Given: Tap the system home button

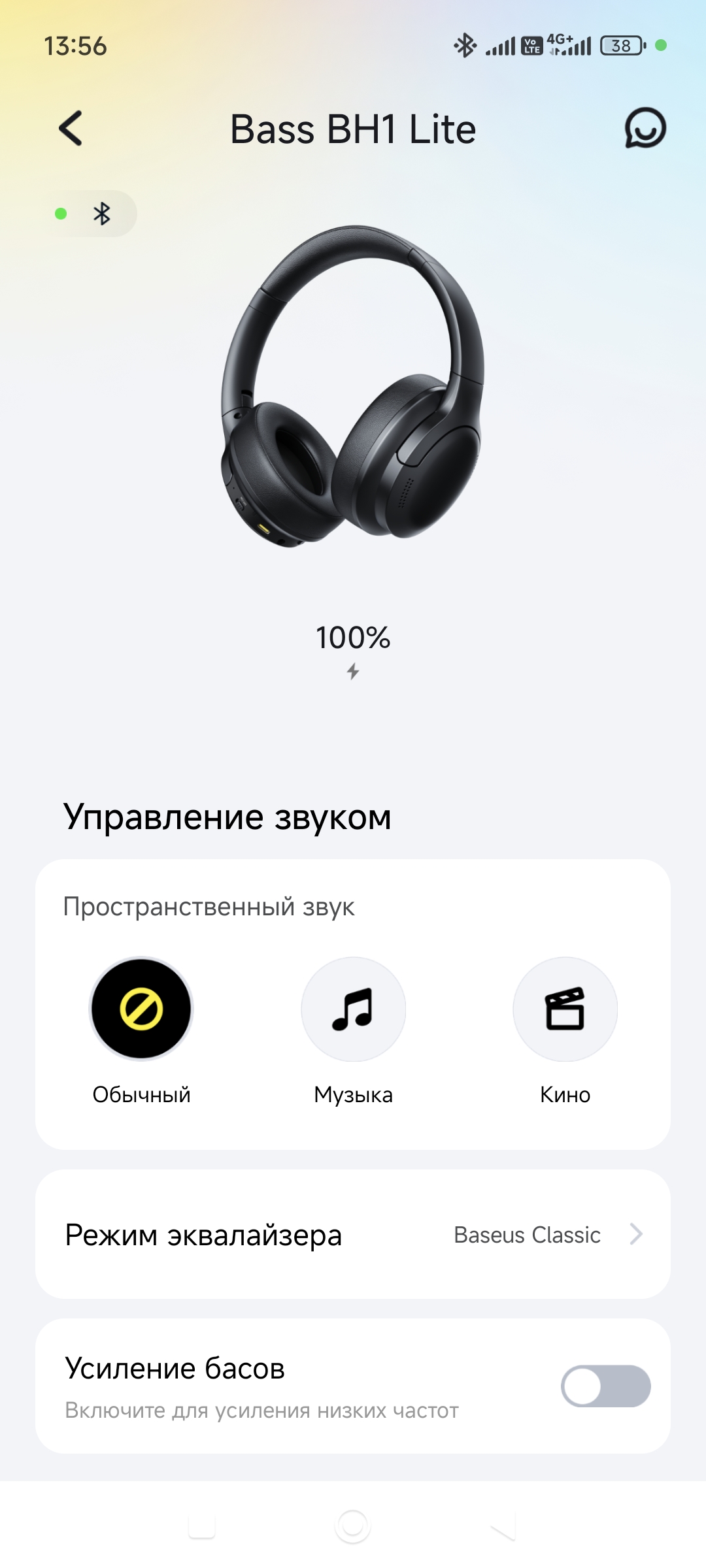Looking at the screenshot, I should pyautogui.click(x=352, y=1526).
